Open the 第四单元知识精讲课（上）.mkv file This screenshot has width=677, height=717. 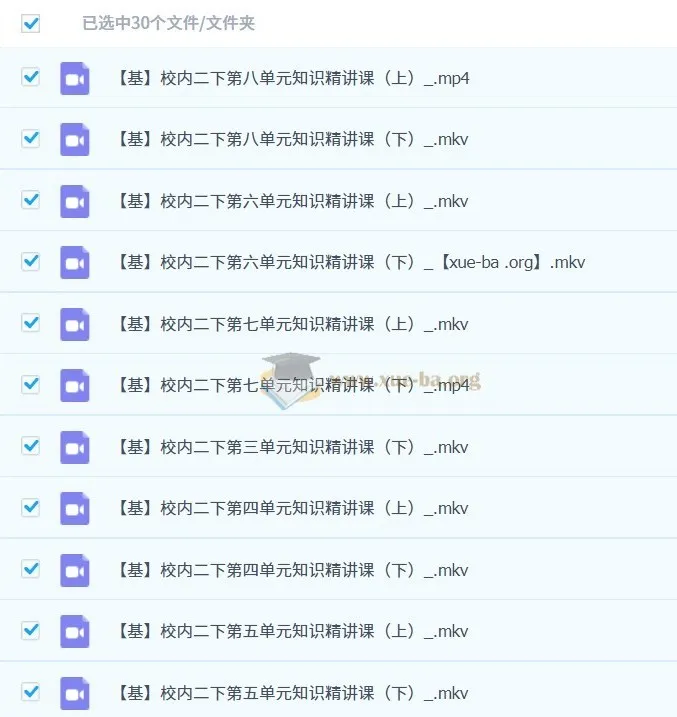(292, 508)
